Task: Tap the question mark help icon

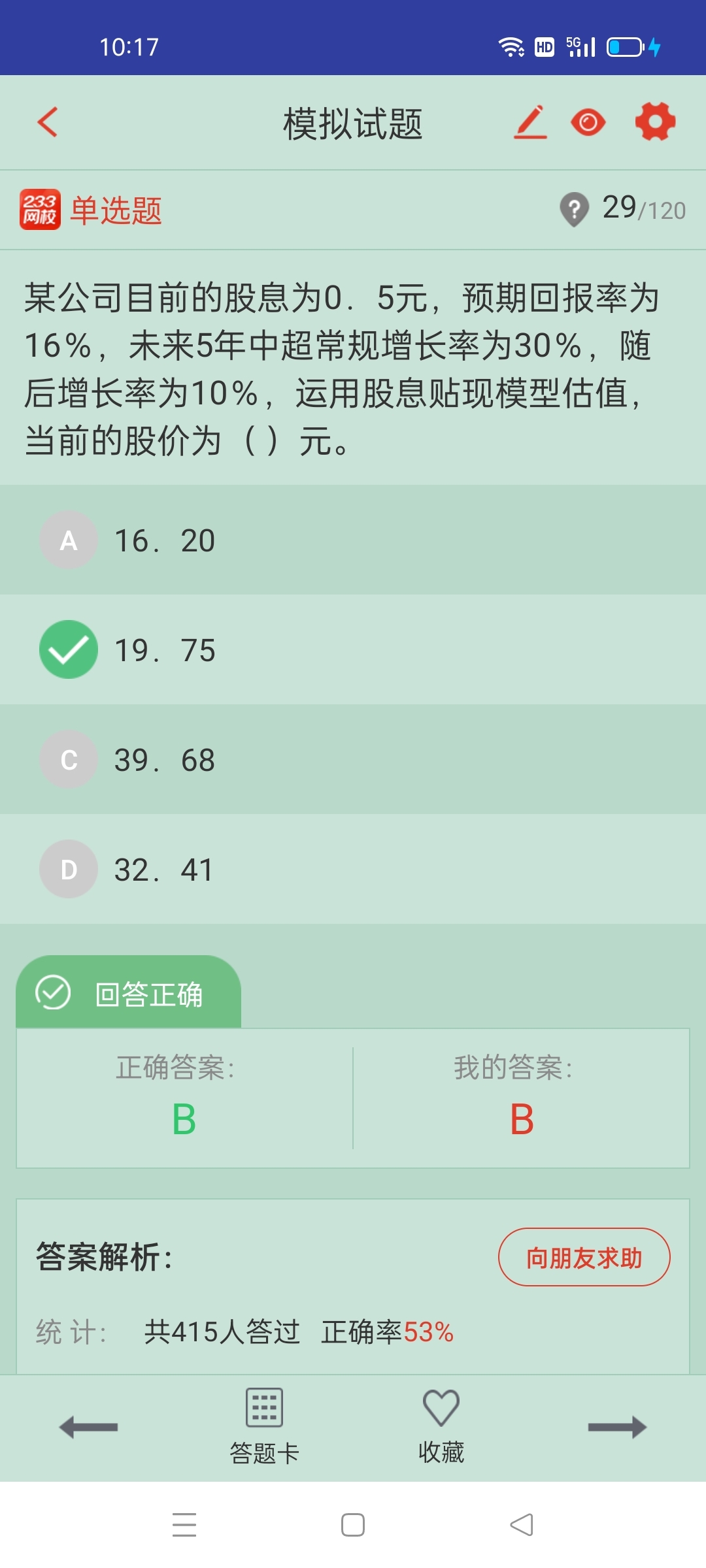Action: click(x=575, y=210)
